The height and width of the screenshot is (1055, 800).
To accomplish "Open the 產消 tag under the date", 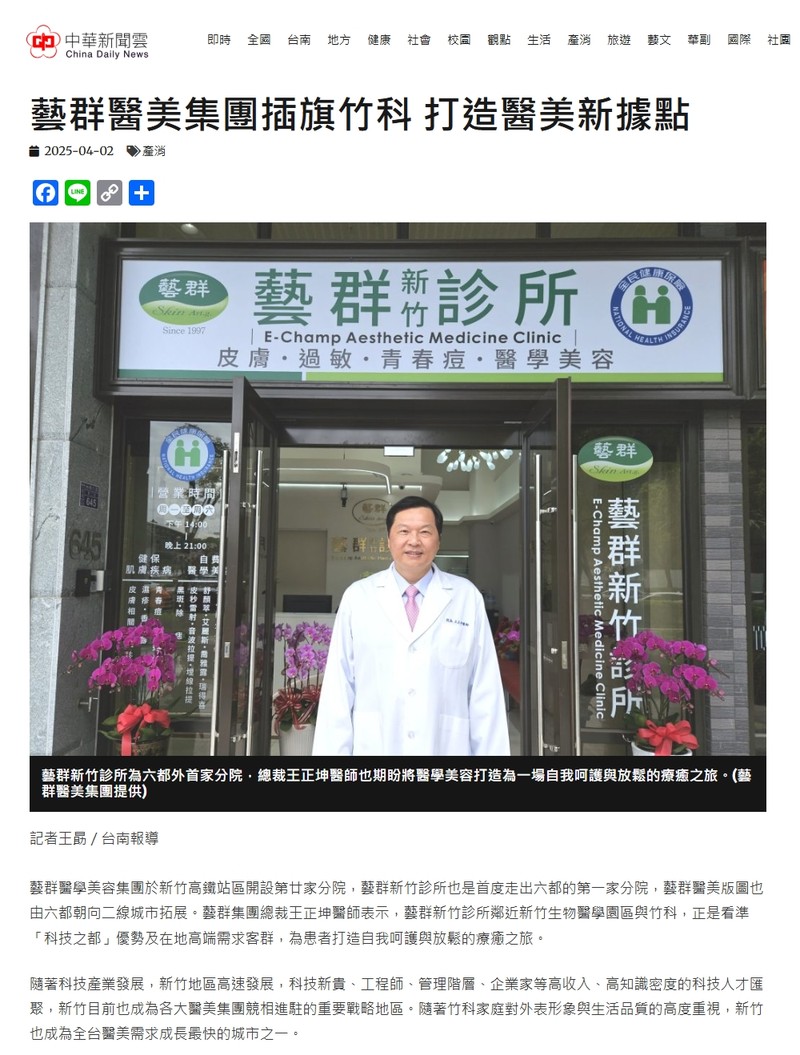I will coord(153,151).
